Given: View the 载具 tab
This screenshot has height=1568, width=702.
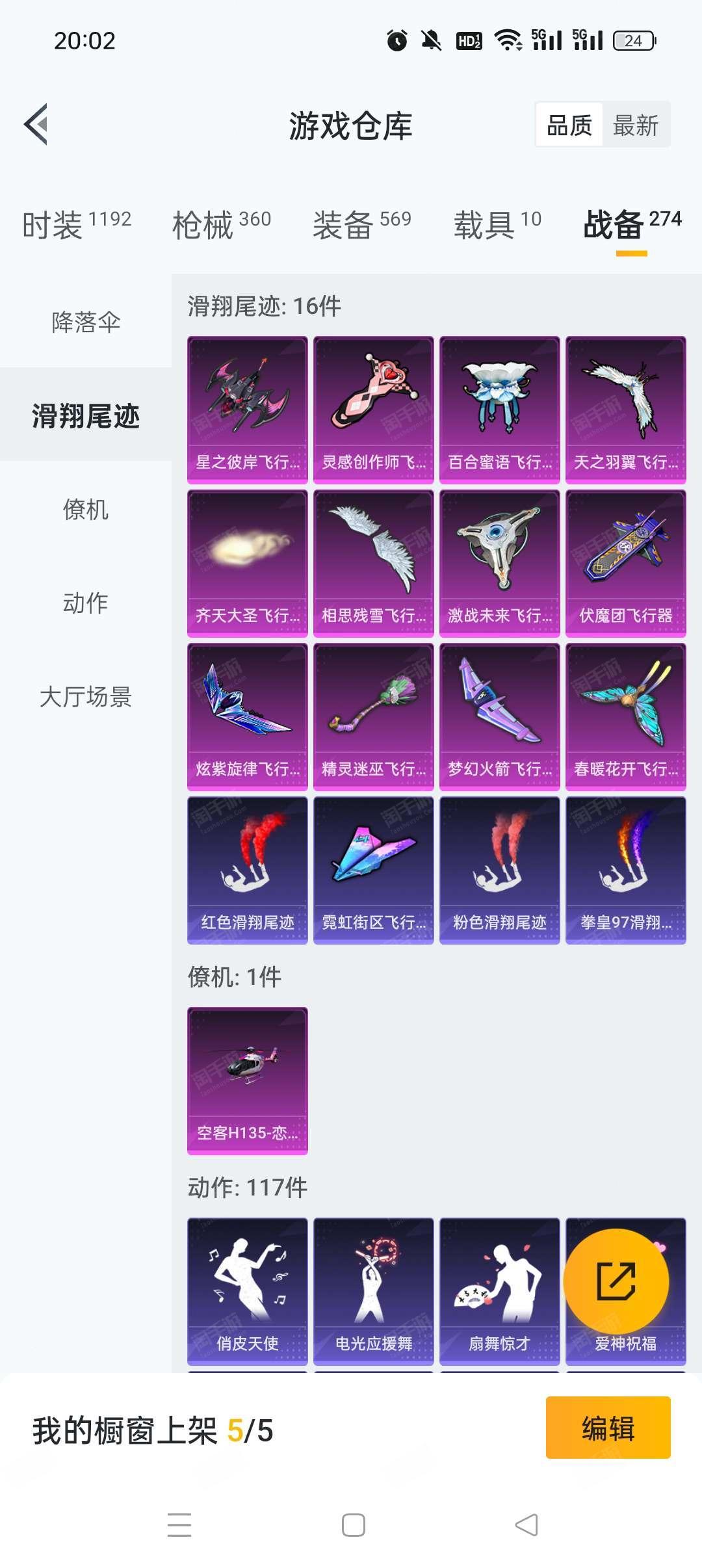Looking at the screenshot, I should coord(497,225).
